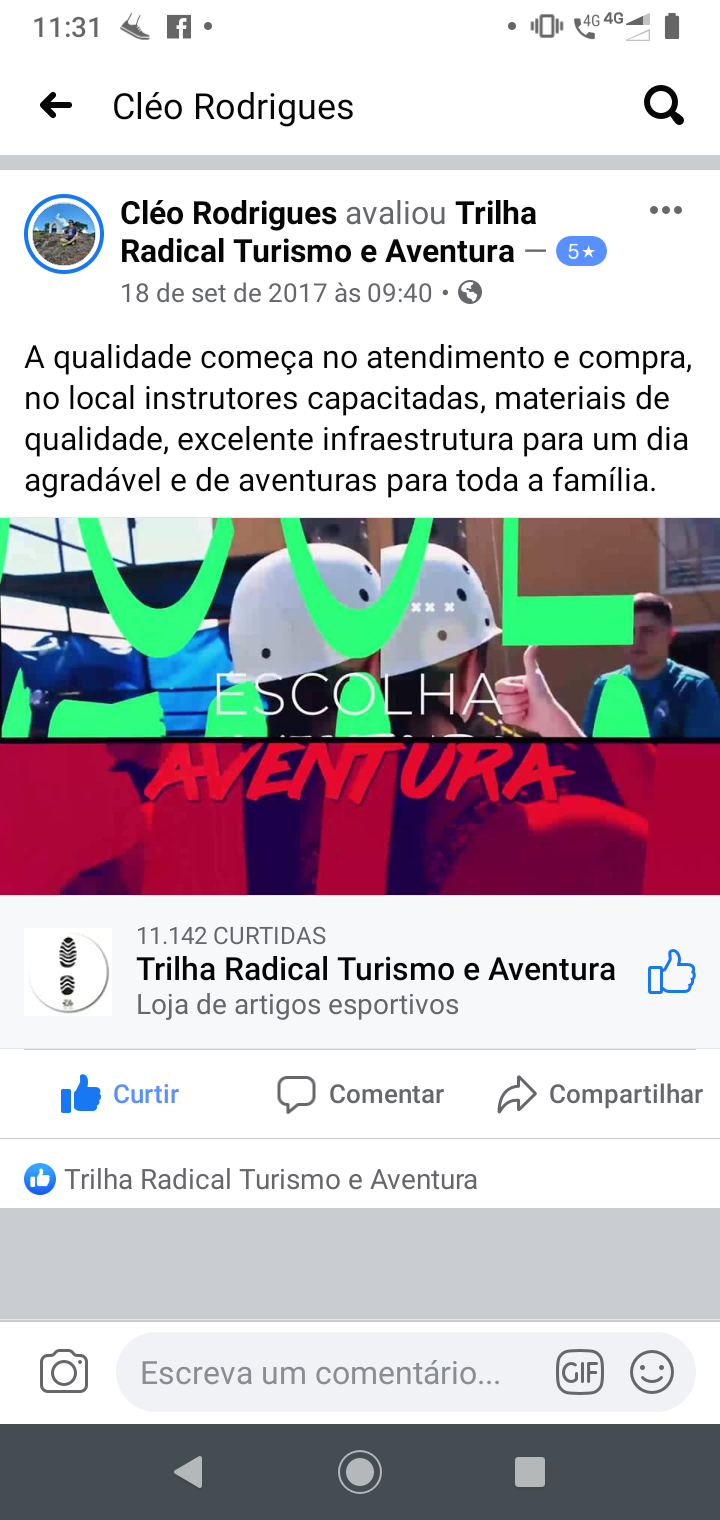720x1520 pixels.
Task: Like the Trilha Radical page with thumbs-up outline
Action: tap(671, 972)
